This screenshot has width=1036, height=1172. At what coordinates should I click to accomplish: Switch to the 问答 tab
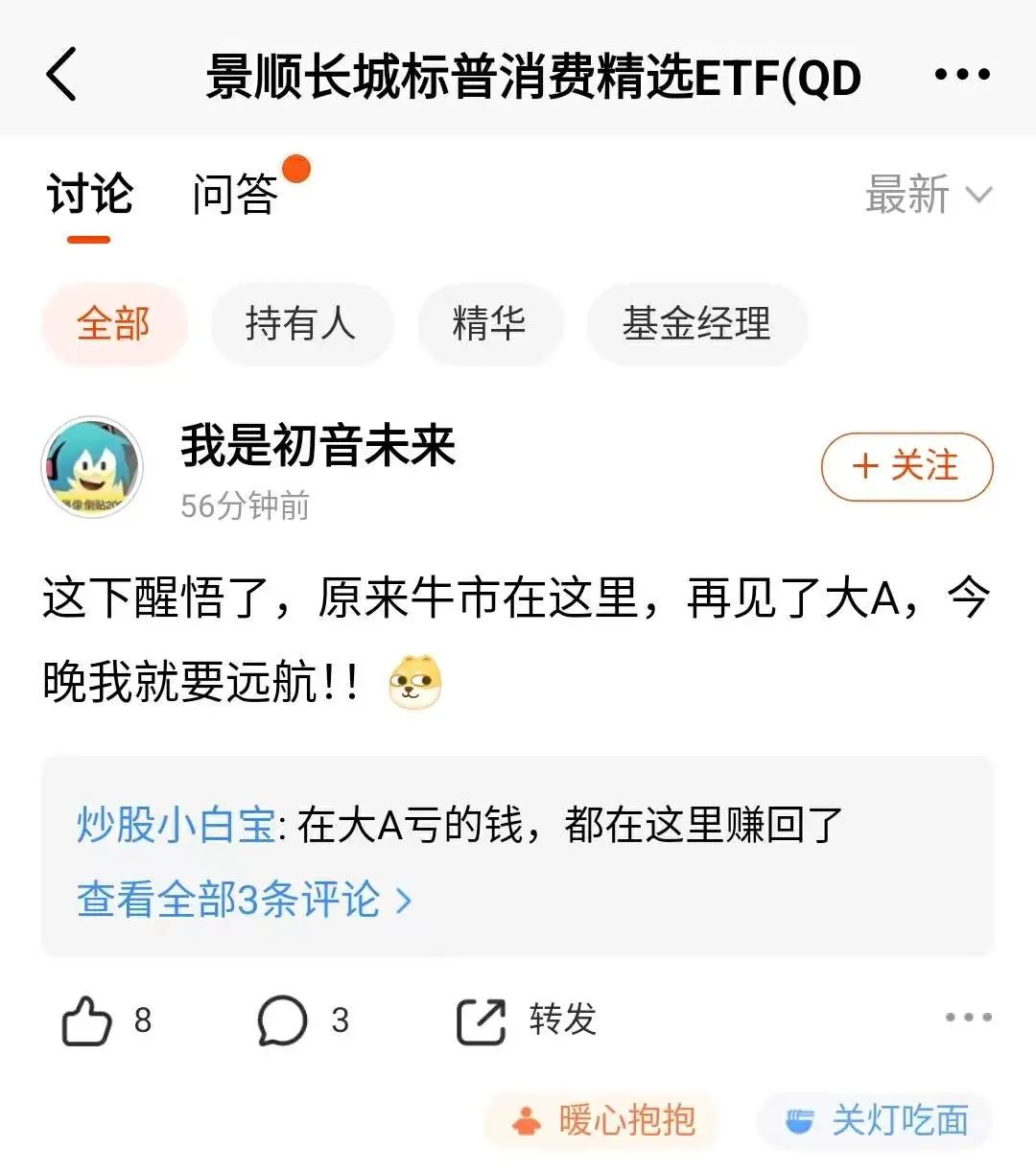tap(236, 195)
